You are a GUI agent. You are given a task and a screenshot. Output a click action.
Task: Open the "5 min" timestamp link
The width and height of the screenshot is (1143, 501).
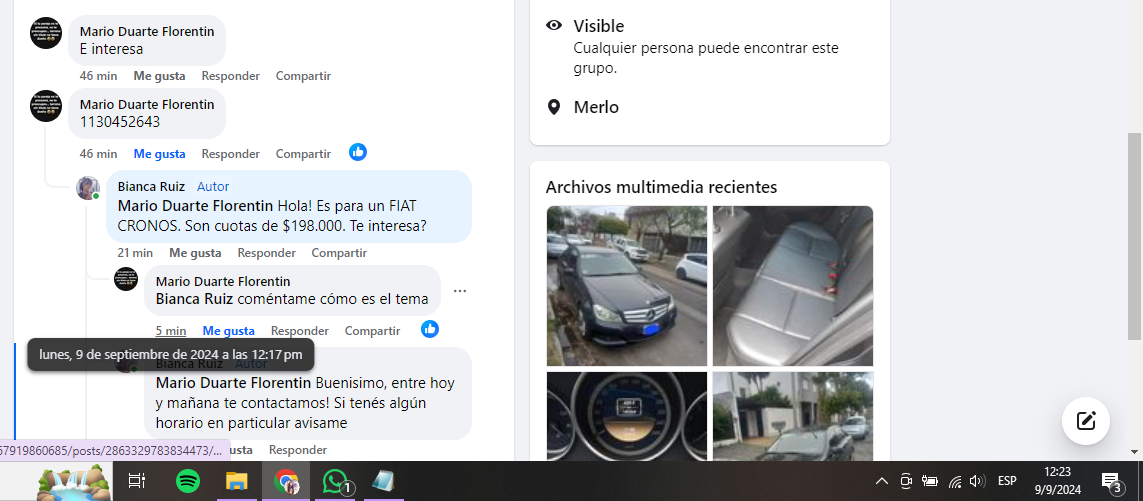click(x=171, y=331)
